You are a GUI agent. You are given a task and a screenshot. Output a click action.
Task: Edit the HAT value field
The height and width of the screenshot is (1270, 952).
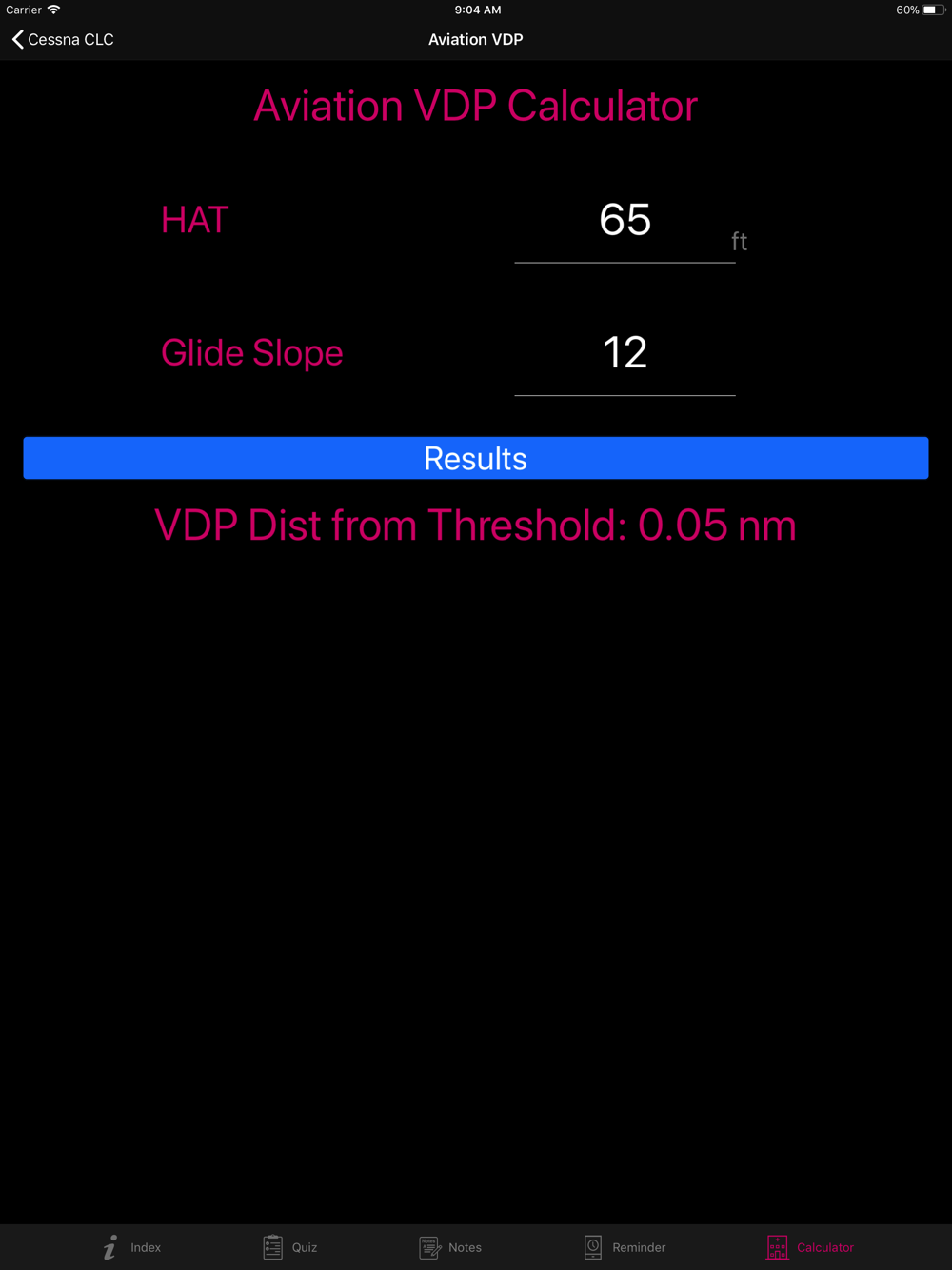click(625, 221)
